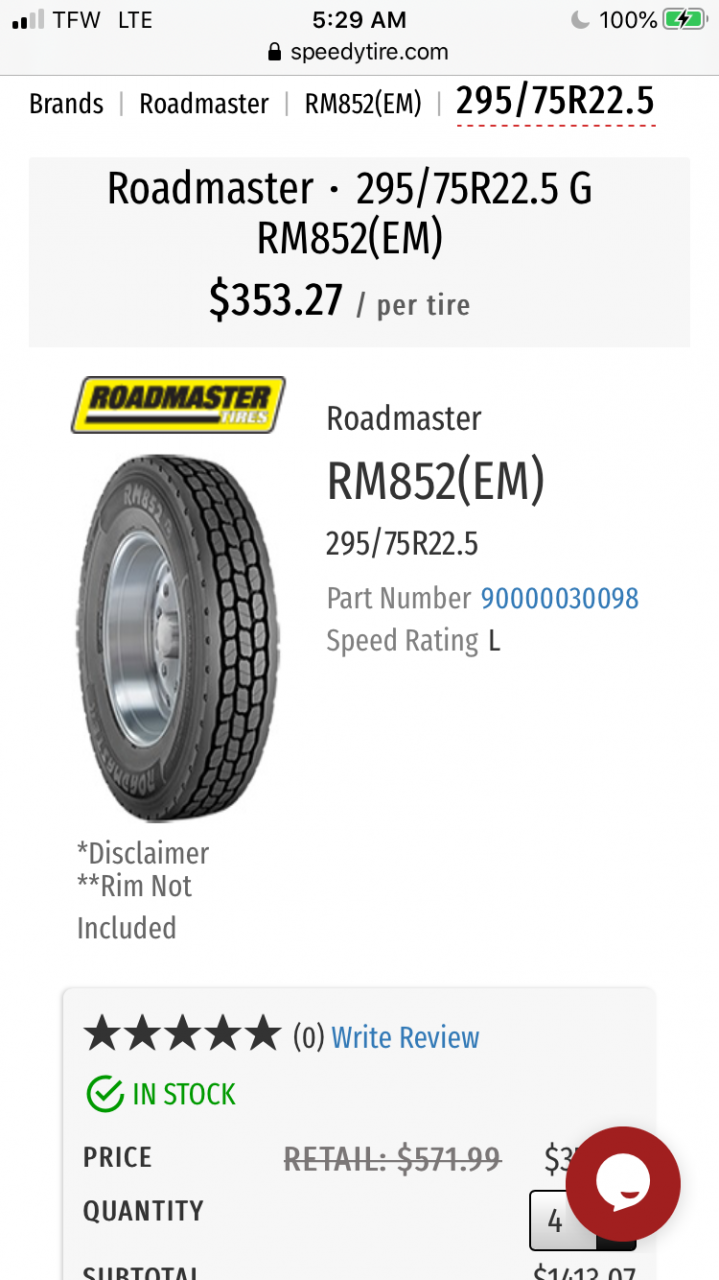Viewport: 719px width, 1280px height.
Task: Write a review for this tire
Action: click(405, 1037)
